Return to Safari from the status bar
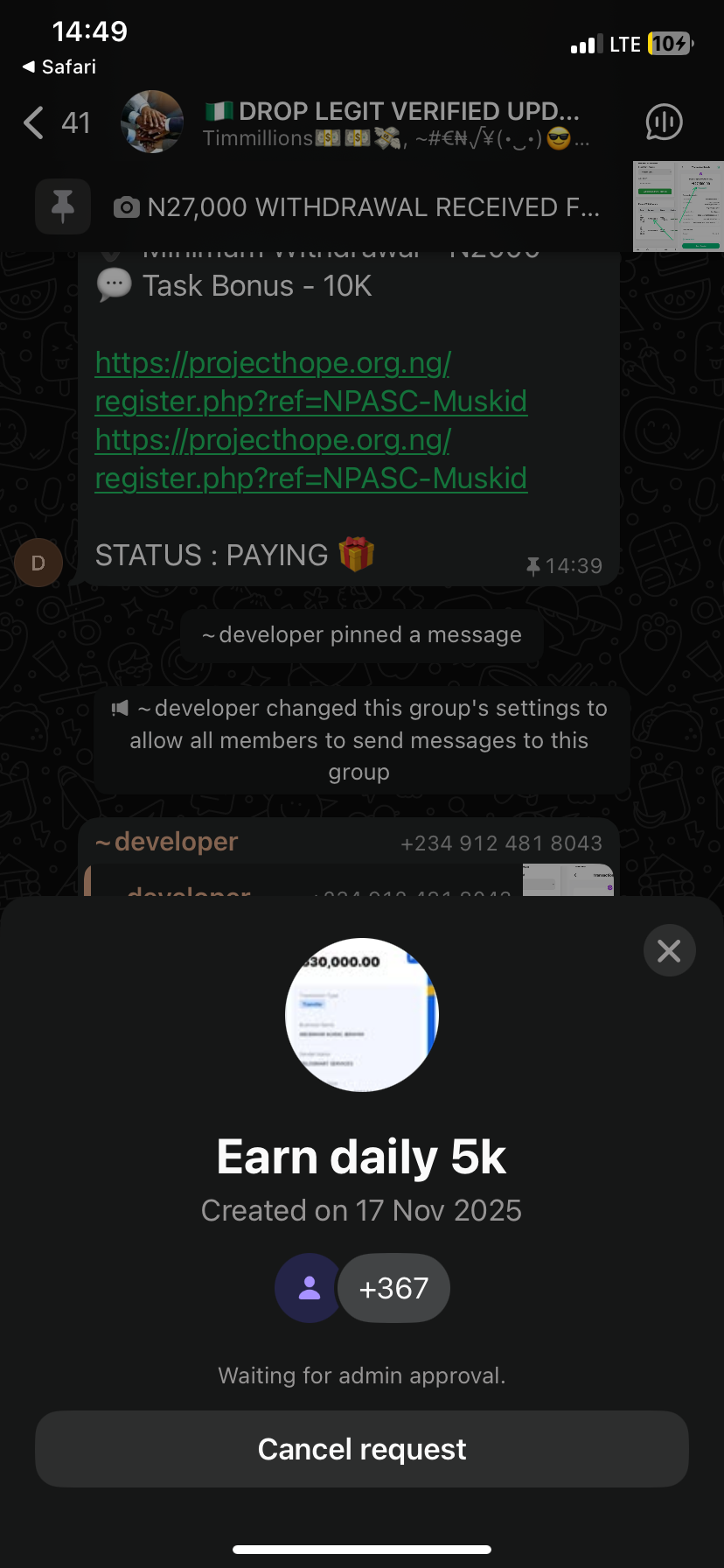 pos(59,67)
